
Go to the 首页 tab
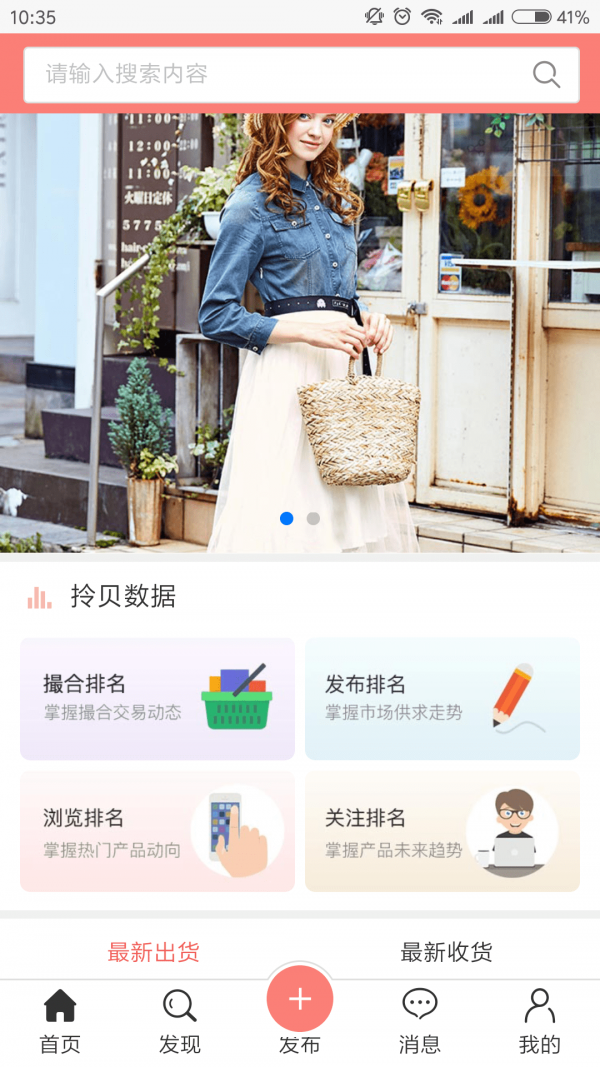click(60, 1022)
